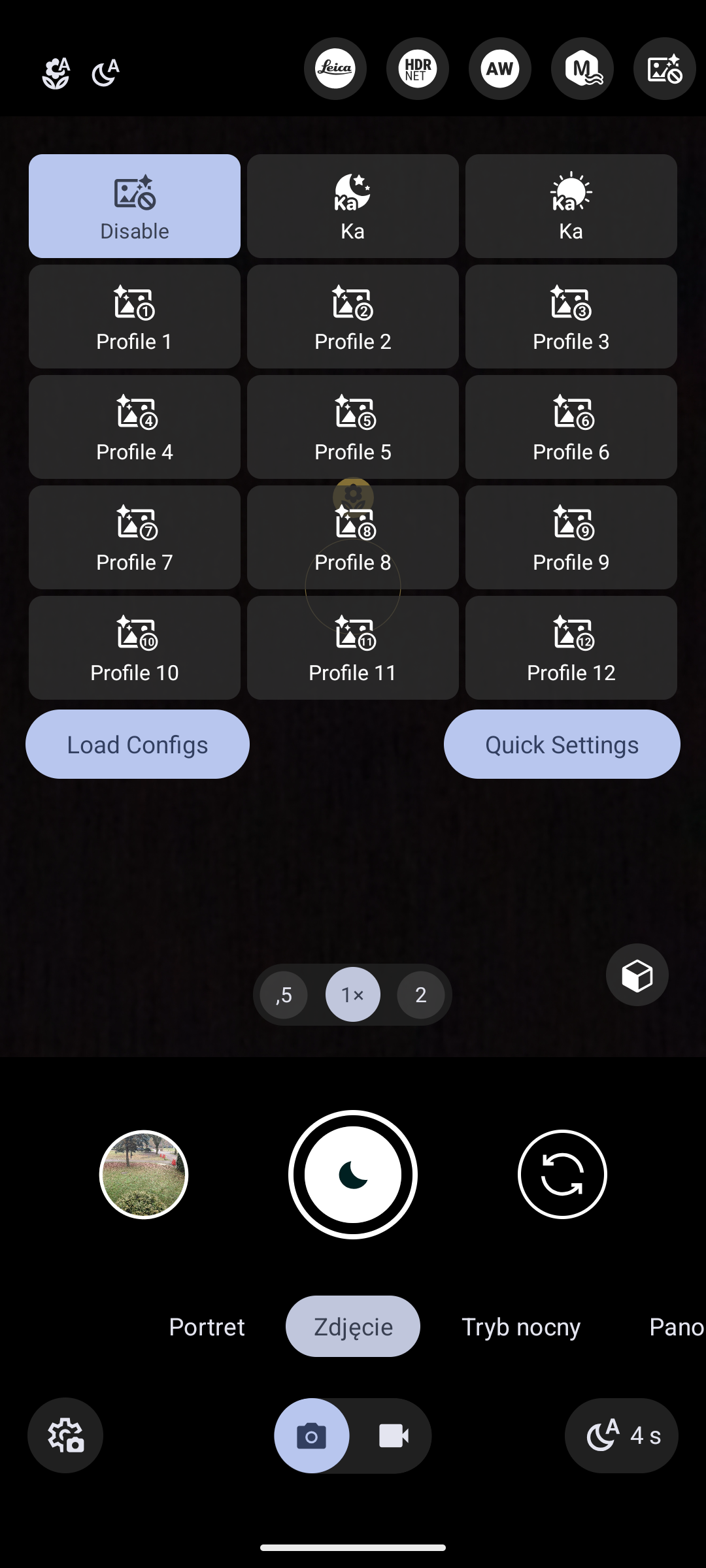The width and height of the screenshot is (706, 1568).
Task: Flip to the other camera
Action: click(x=562, y=1175)
